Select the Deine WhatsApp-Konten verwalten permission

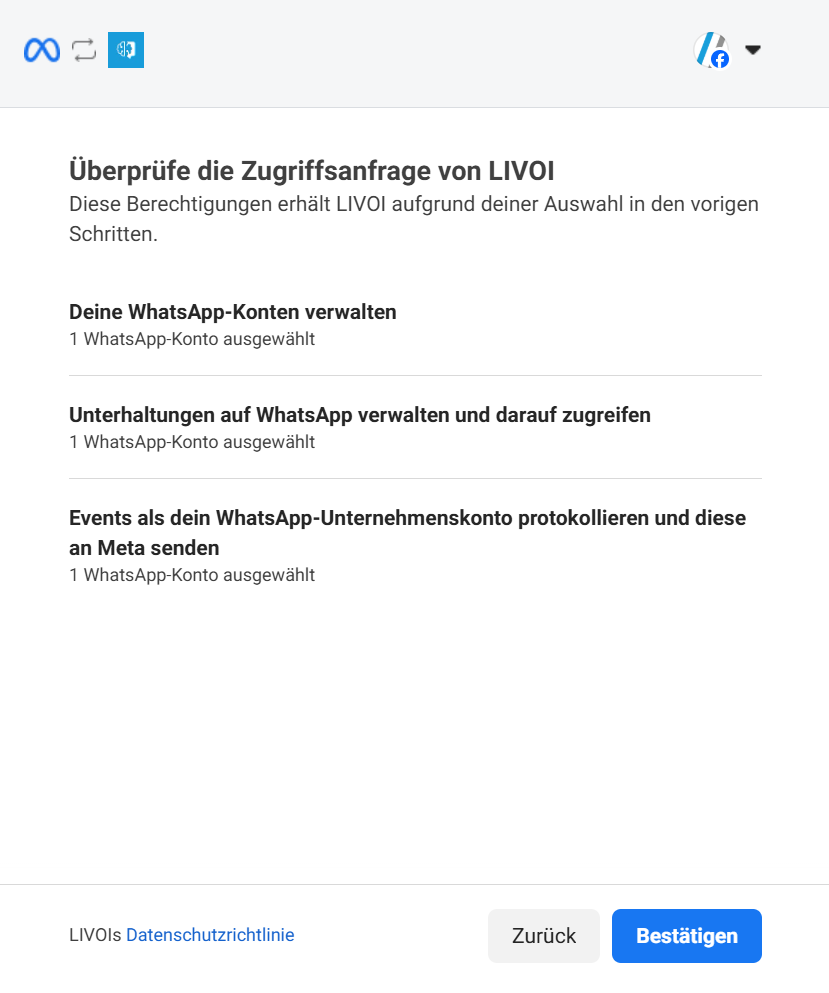pyautogui.click(x=232, y=311)
